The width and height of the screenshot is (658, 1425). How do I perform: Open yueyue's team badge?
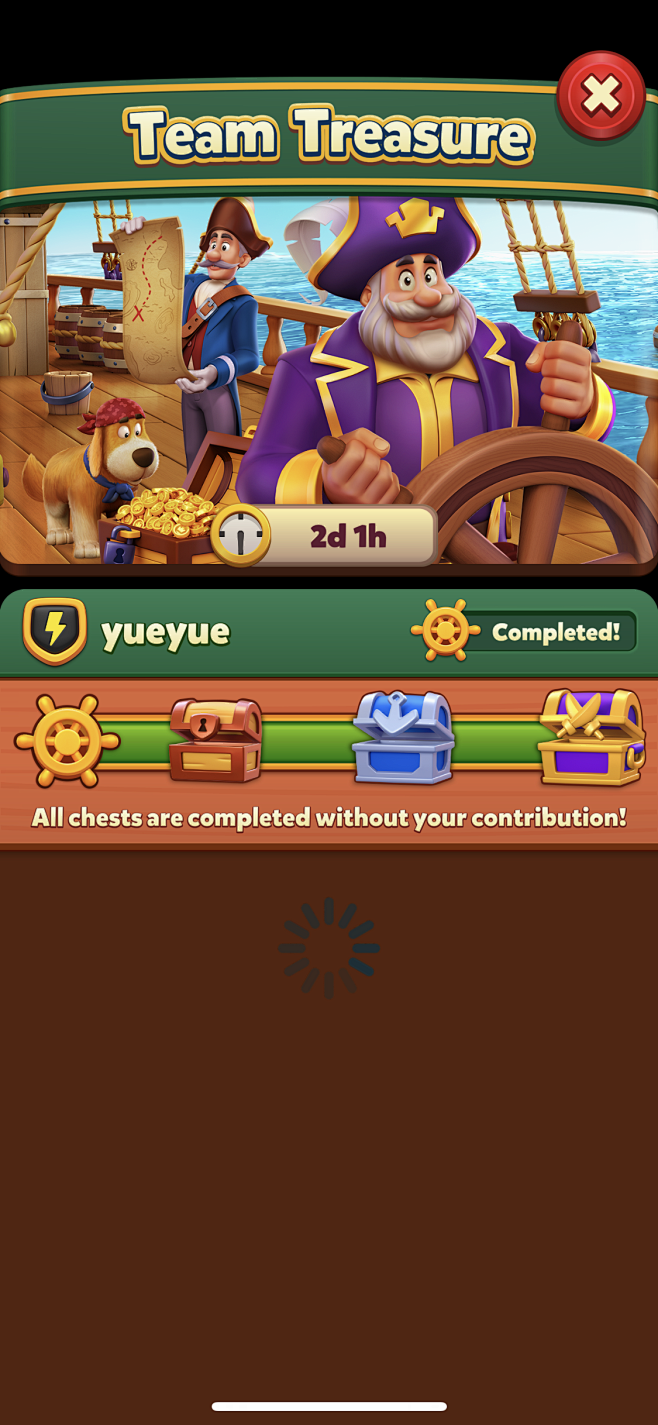(x=54, y=631)
